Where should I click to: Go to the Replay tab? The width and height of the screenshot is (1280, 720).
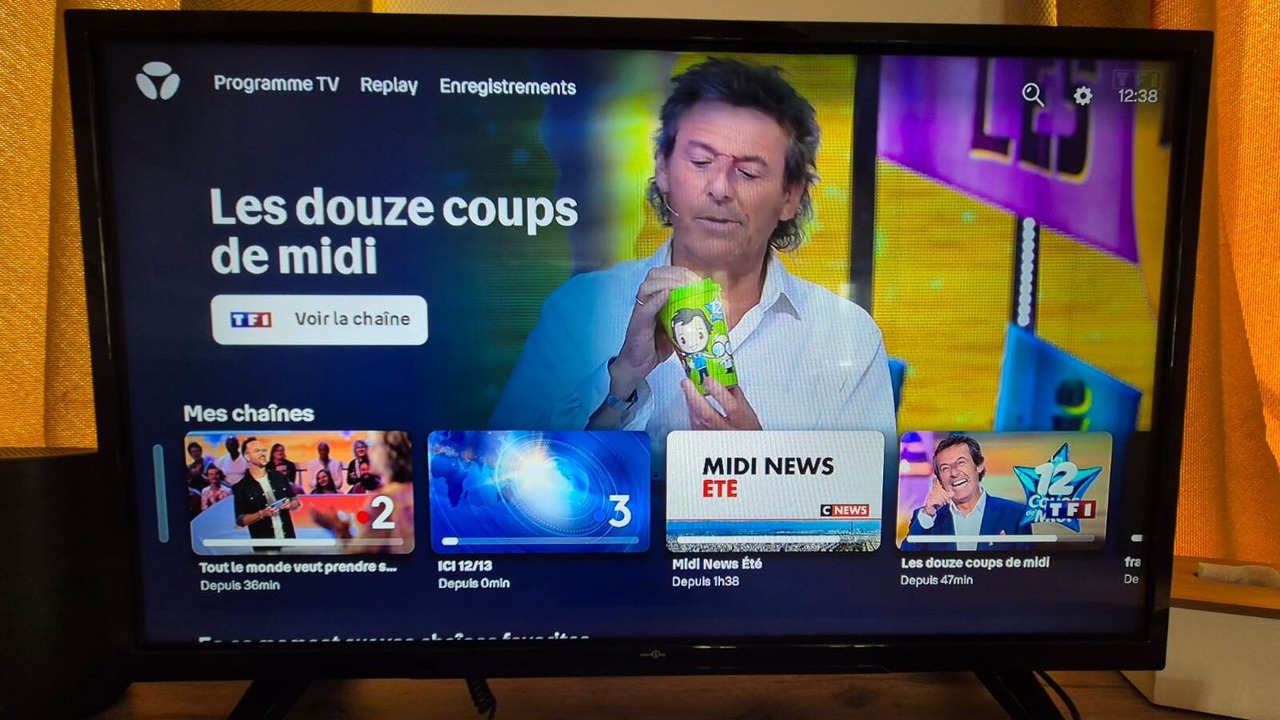pyautogui.click(x=388, y=86)
